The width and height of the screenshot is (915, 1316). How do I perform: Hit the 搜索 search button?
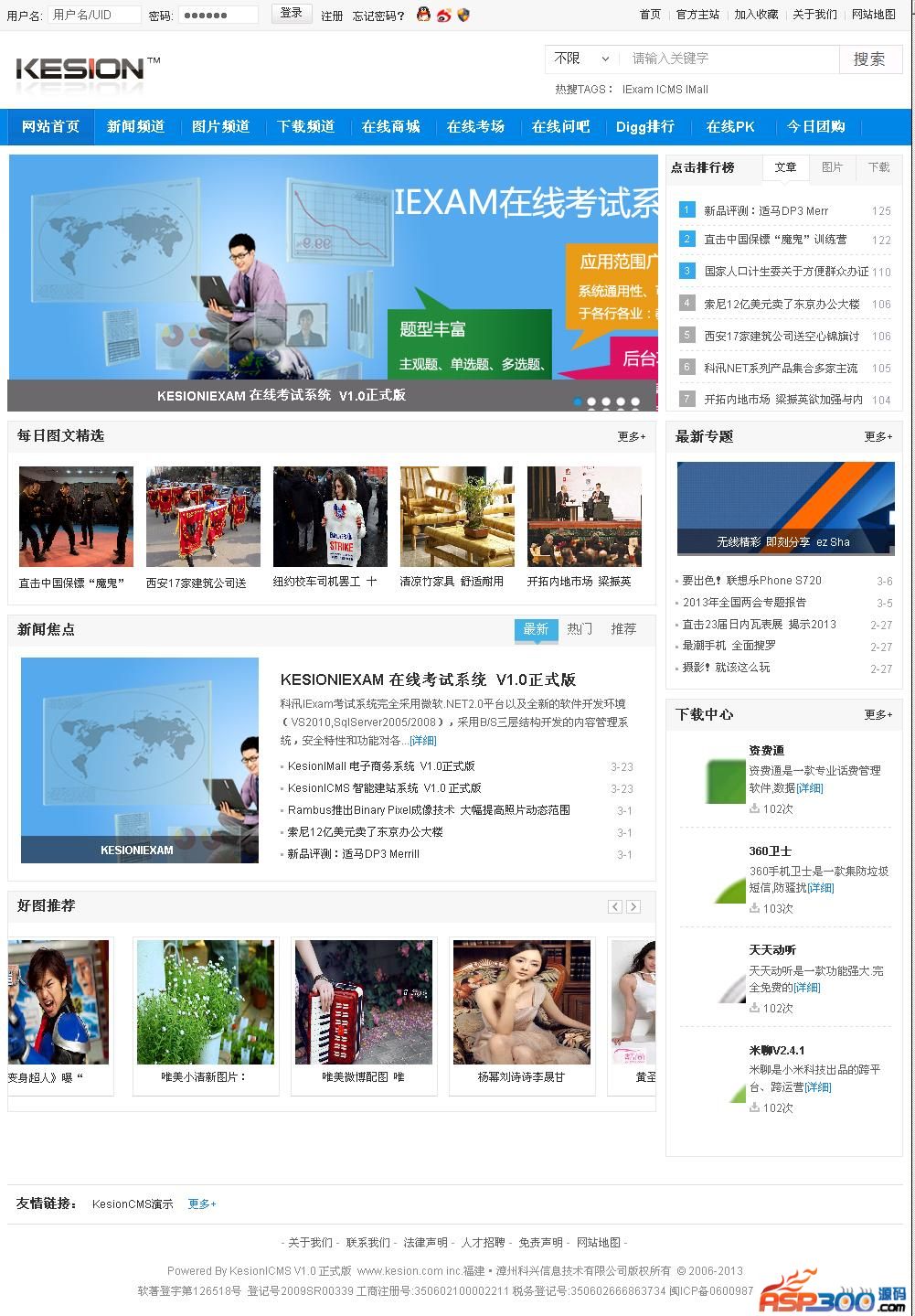coord(869,59)
